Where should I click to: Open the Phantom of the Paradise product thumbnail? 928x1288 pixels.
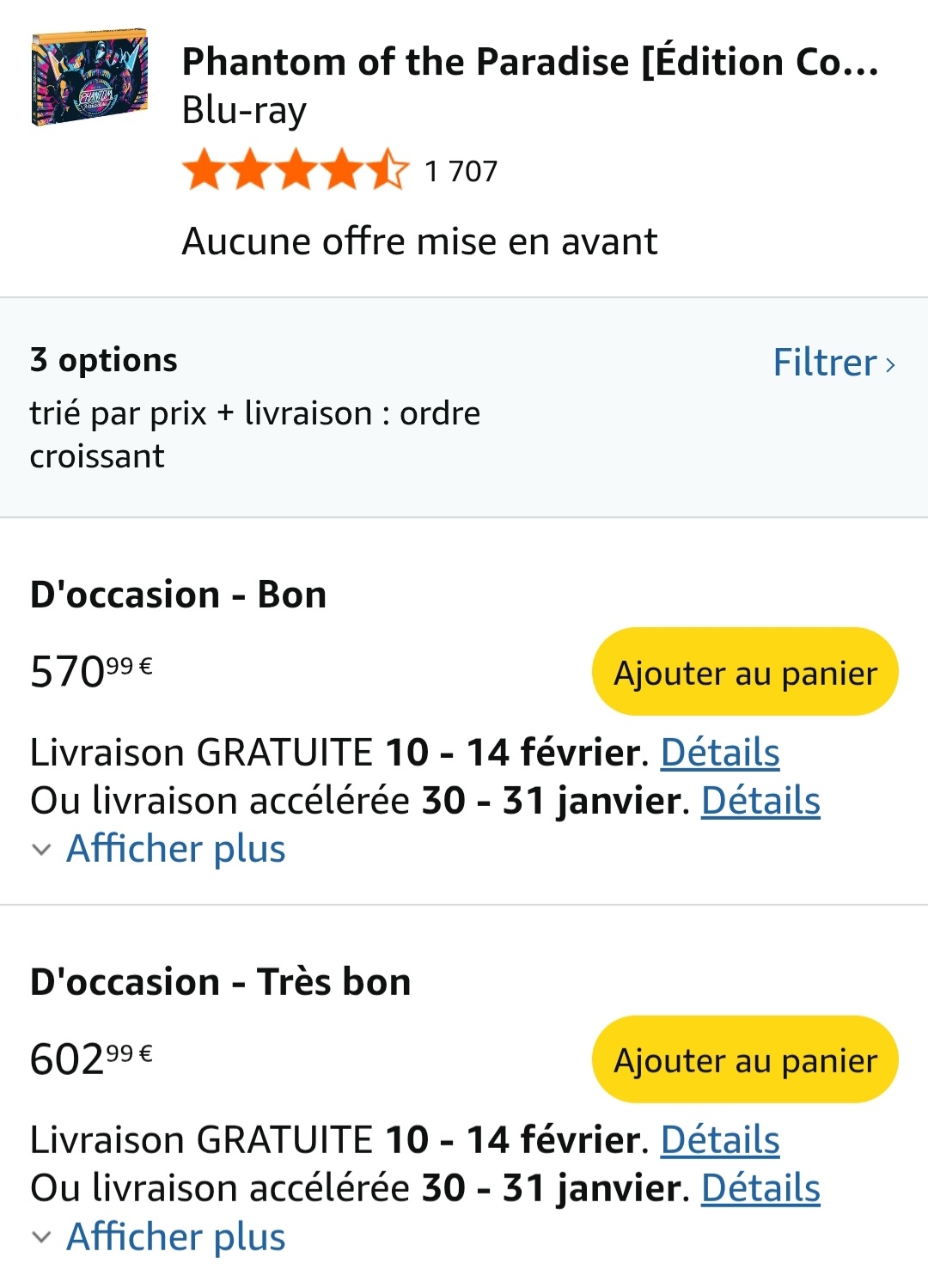pos(89,79)
